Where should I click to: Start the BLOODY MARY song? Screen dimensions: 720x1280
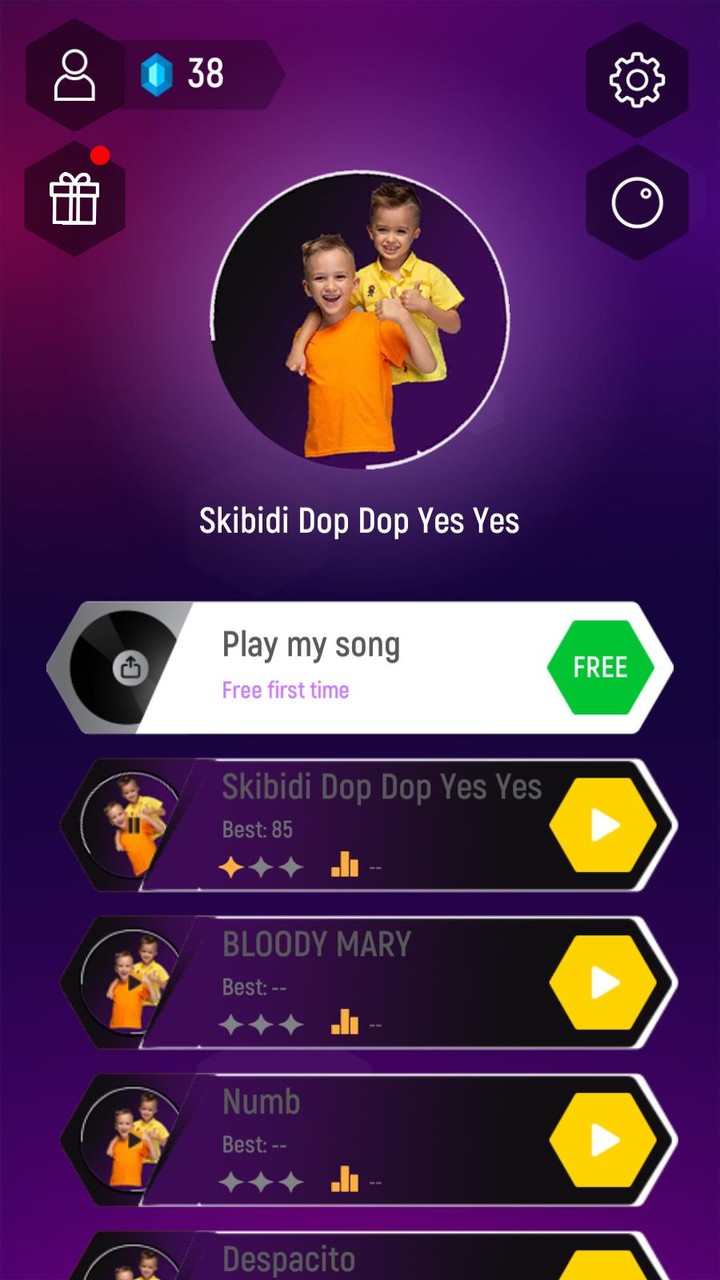coord(603,983)
